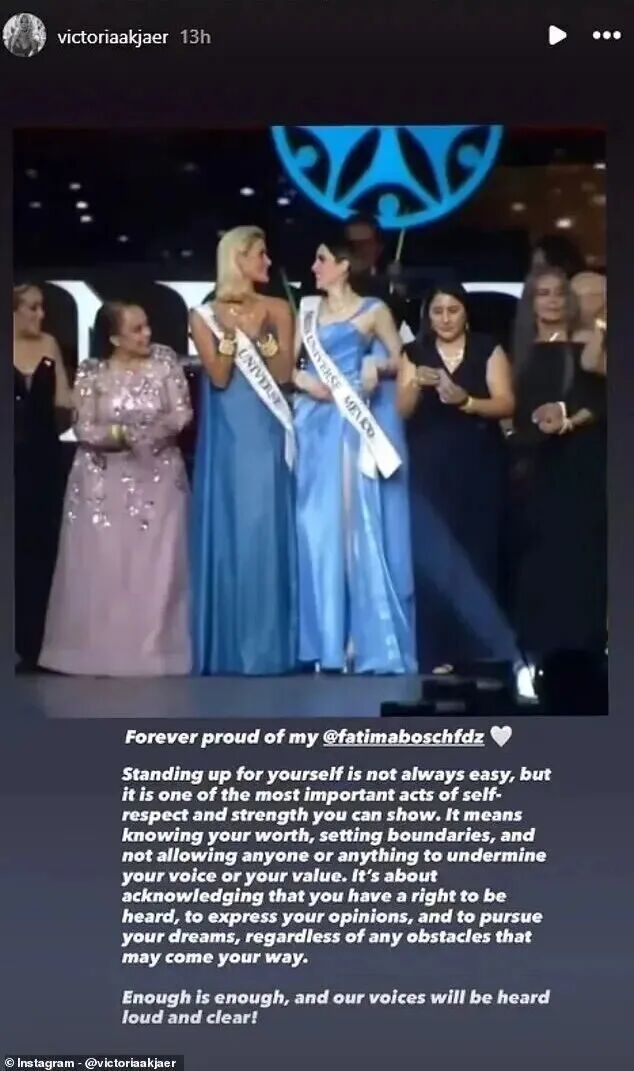The width and height of the screenshot is (634, 1071).
Task: Open victoriaakjaer's profile picture
Action: [24, 35]
